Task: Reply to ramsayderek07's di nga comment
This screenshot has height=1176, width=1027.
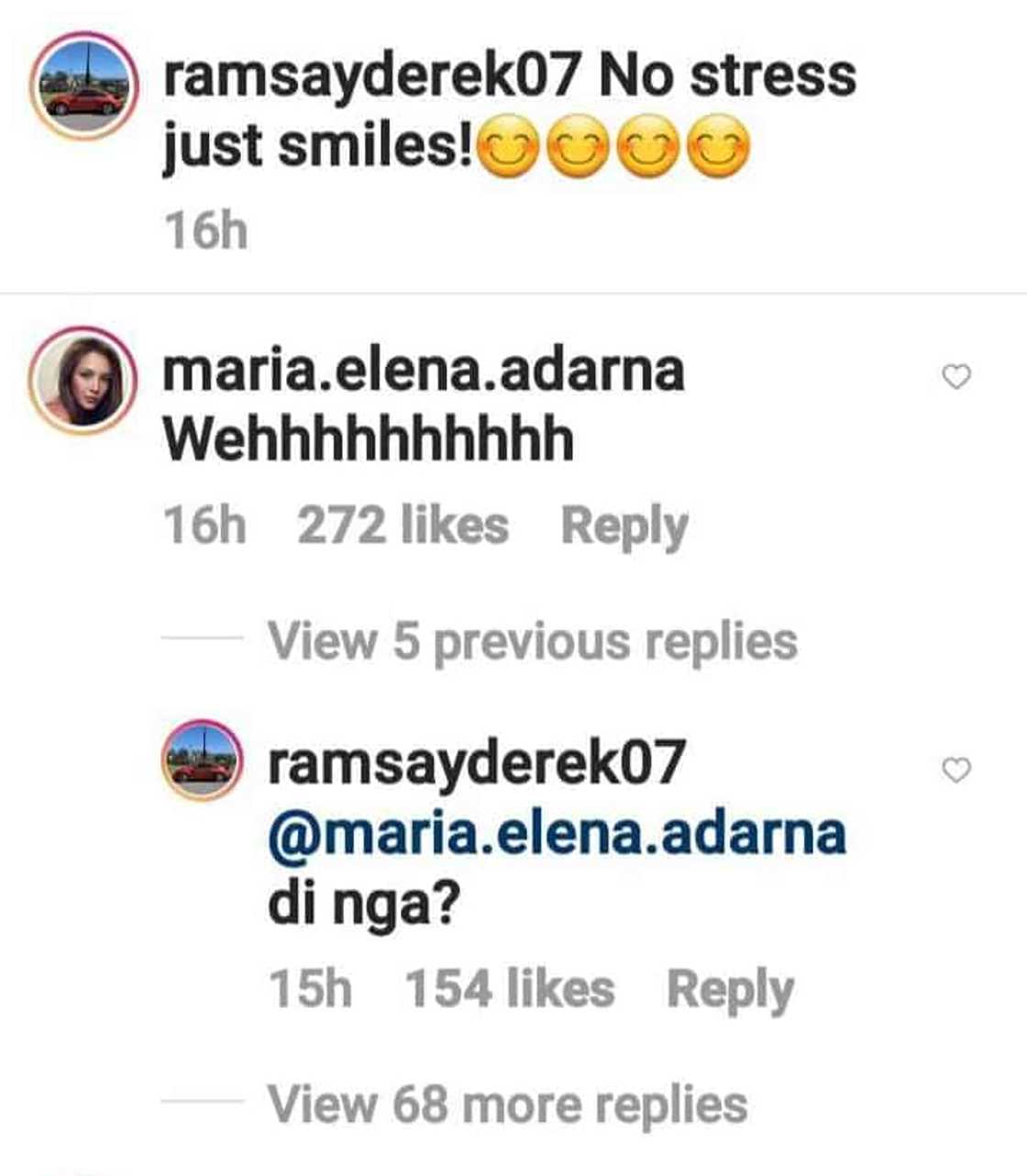Action: [x=730, y=991]
